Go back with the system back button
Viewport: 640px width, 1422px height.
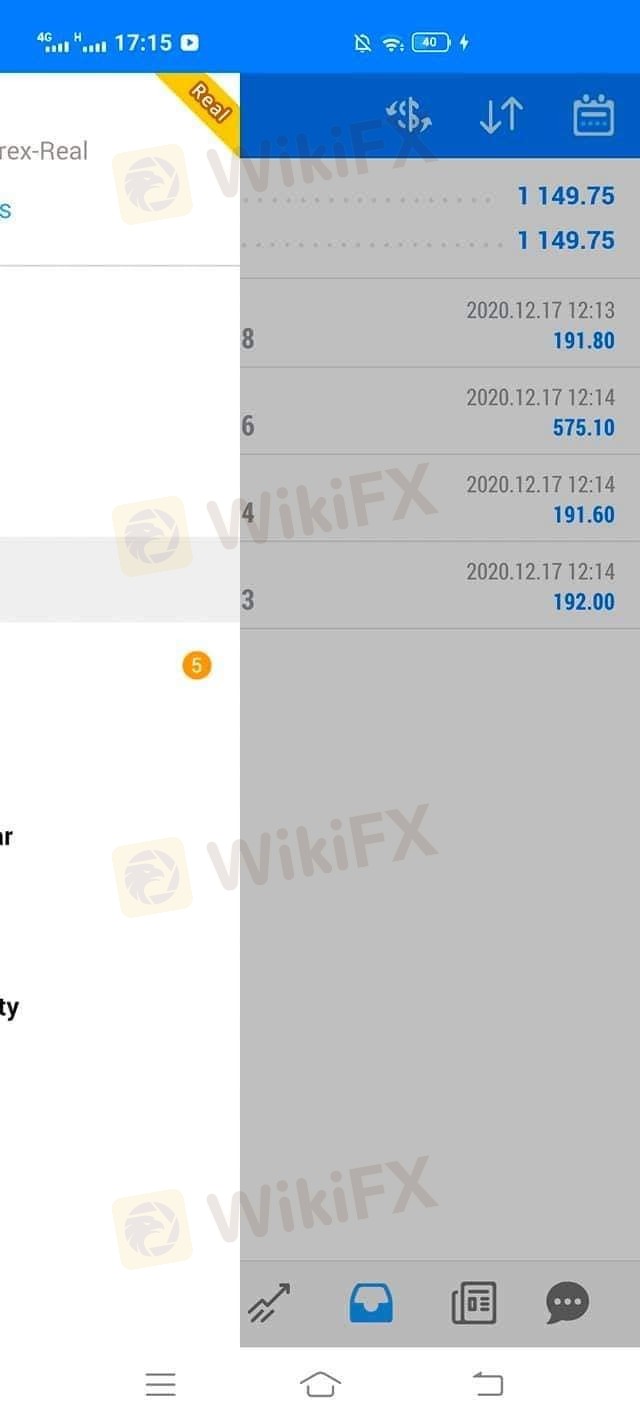[487, 1384]
